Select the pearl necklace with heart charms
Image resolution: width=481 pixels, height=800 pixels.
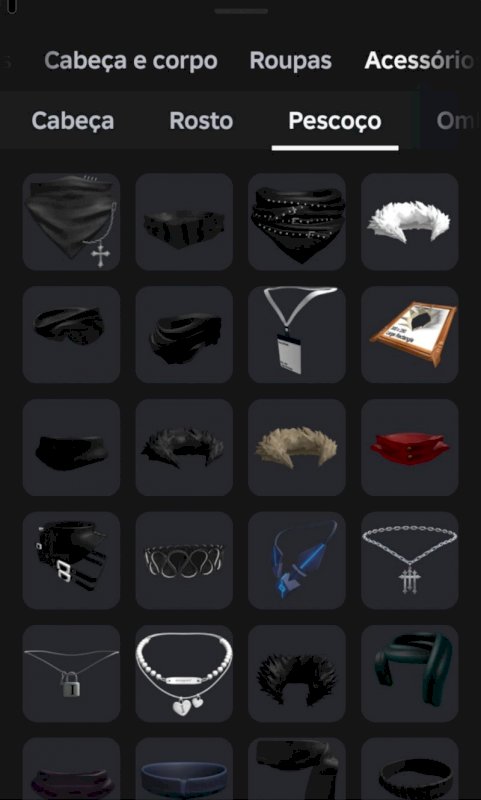point(184,673)
